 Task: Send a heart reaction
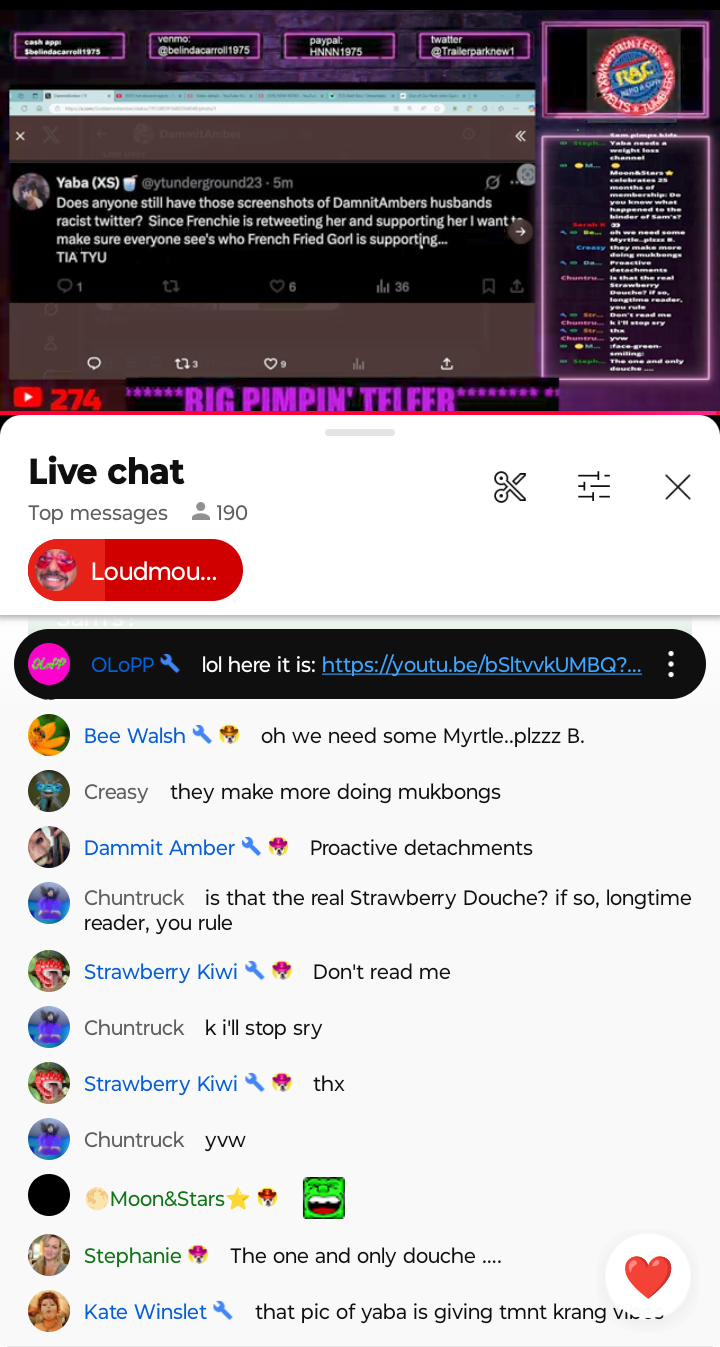pyautogui.click(x=648, y=1277)
